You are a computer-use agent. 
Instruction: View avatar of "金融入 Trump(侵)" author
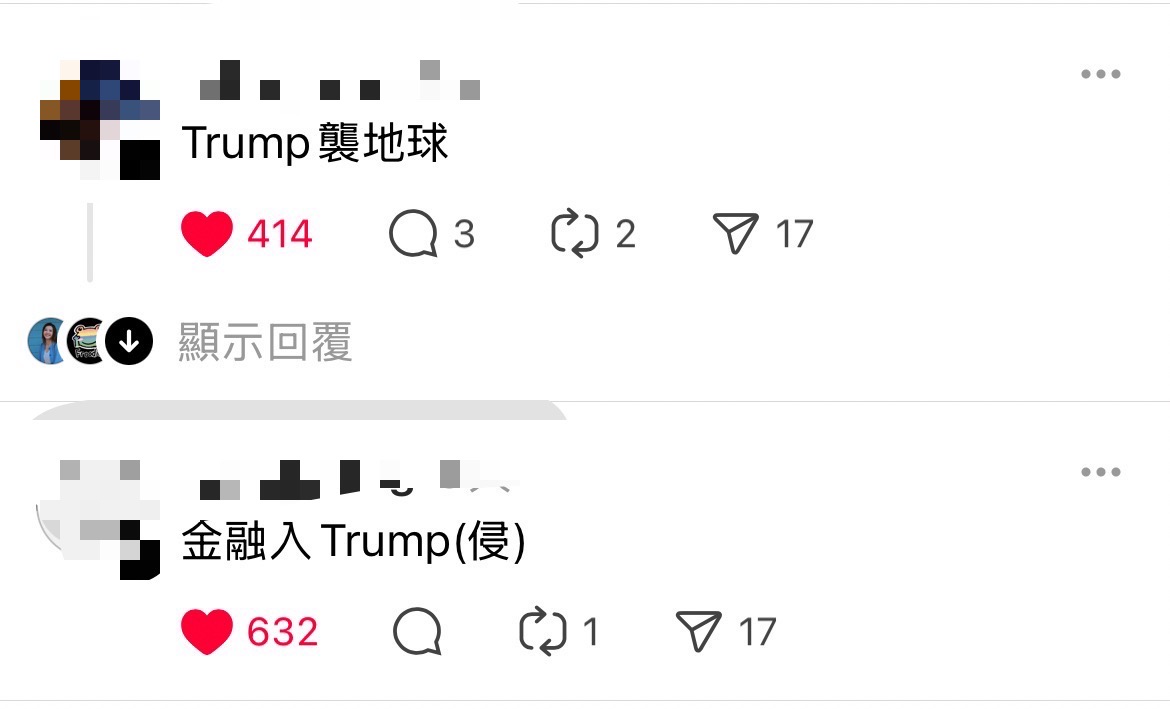click(99, 518)
